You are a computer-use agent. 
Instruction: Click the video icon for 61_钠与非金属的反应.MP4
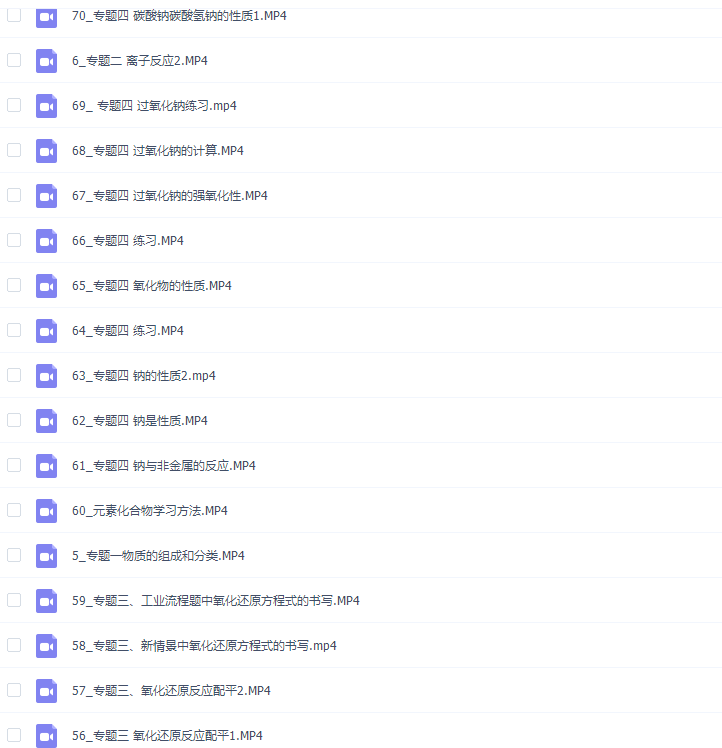[x=46, y=465]
